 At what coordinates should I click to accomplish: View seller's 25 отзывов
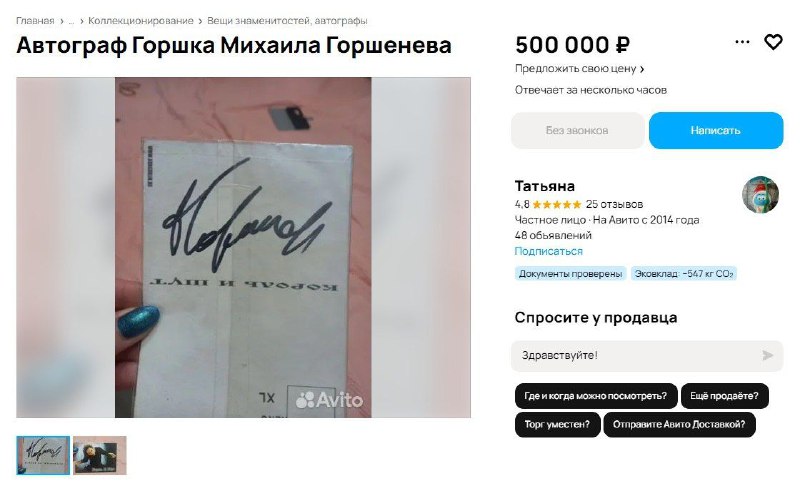click(614, 204)
